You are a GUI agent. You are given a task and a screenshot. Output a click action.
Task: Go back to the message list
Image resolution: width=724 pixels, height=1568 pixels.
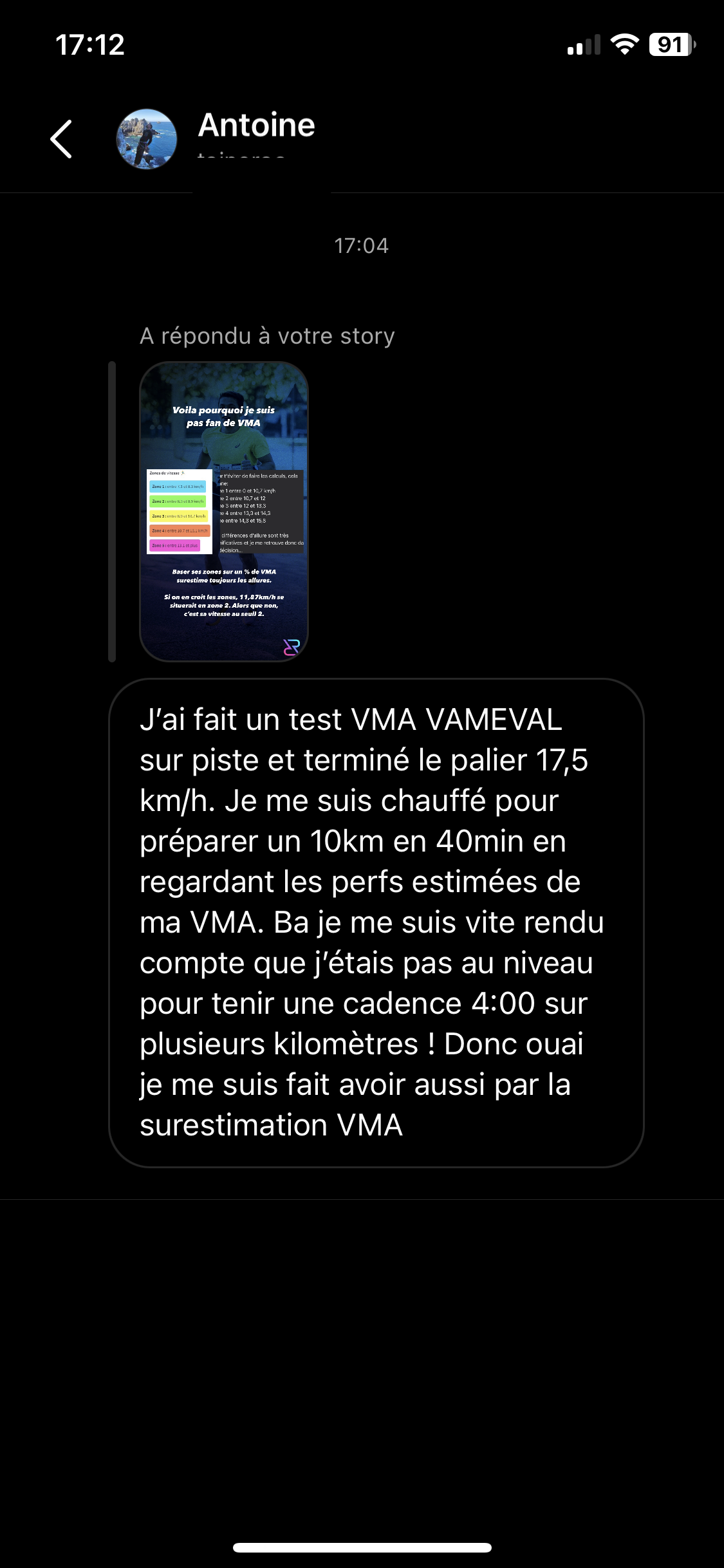(61, 138)
